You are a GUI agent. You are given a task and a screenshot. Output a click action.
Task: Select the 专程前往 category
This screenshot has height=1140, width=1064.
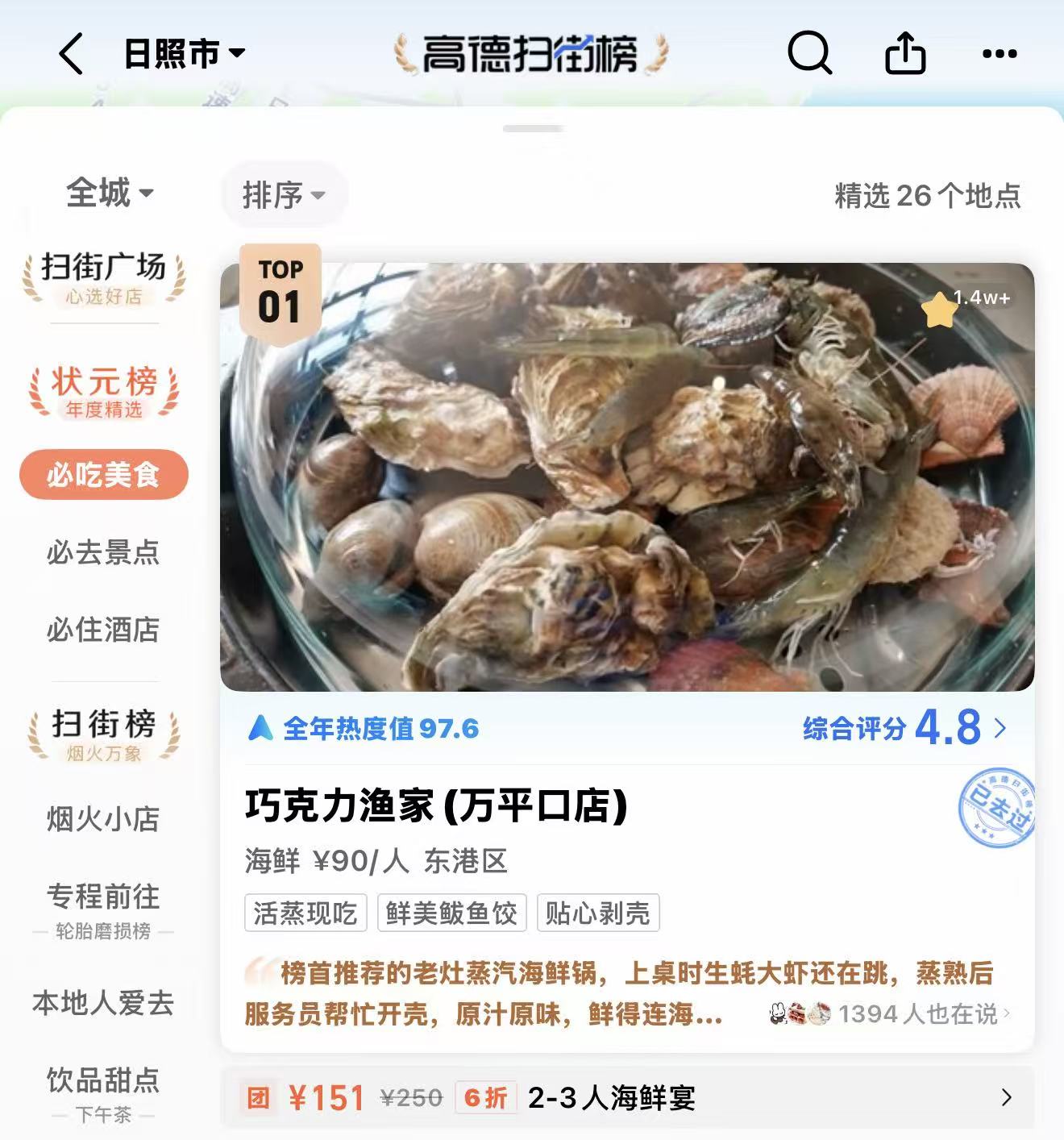tap(103, 907)
